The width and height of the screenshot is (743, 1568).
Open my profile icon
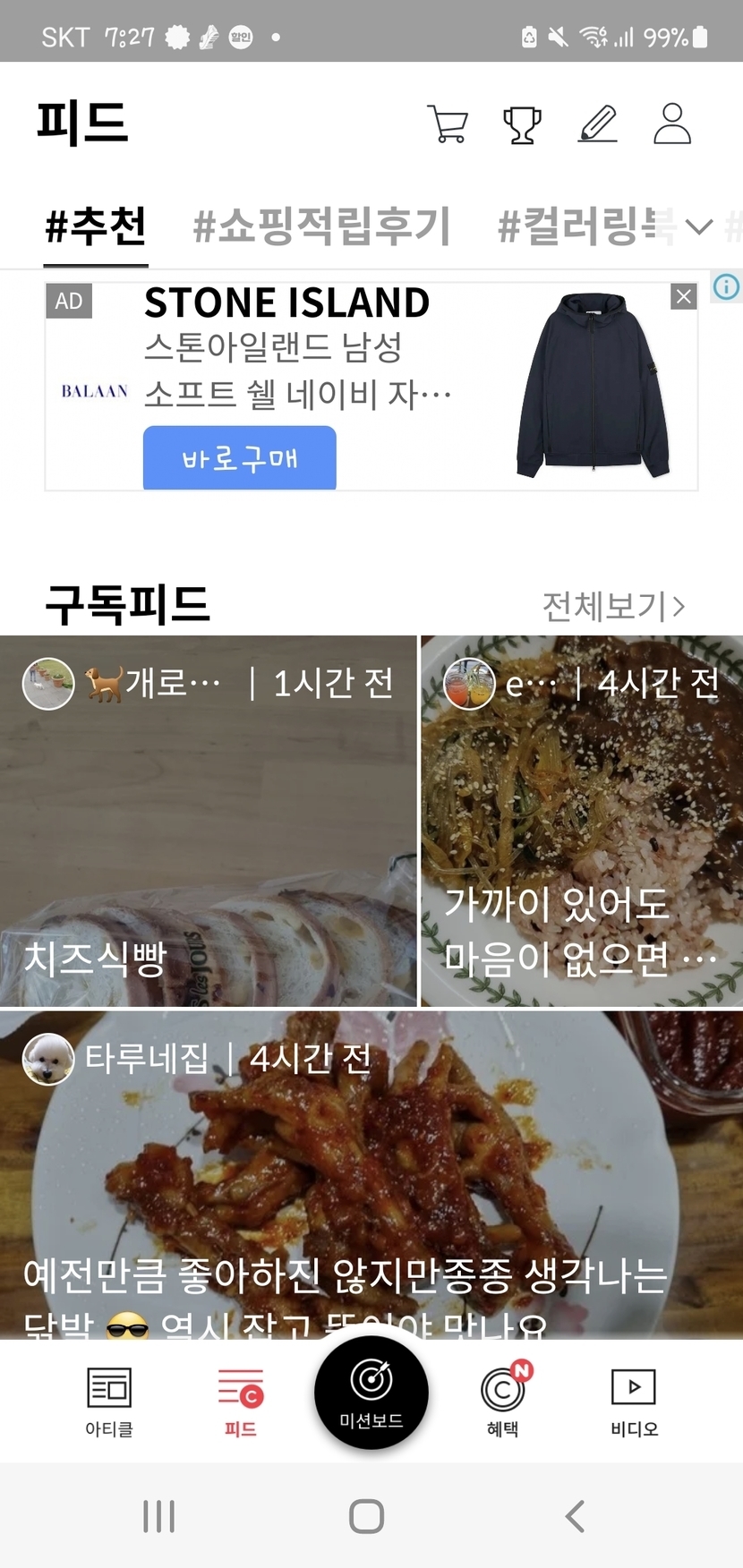point(672,124)
